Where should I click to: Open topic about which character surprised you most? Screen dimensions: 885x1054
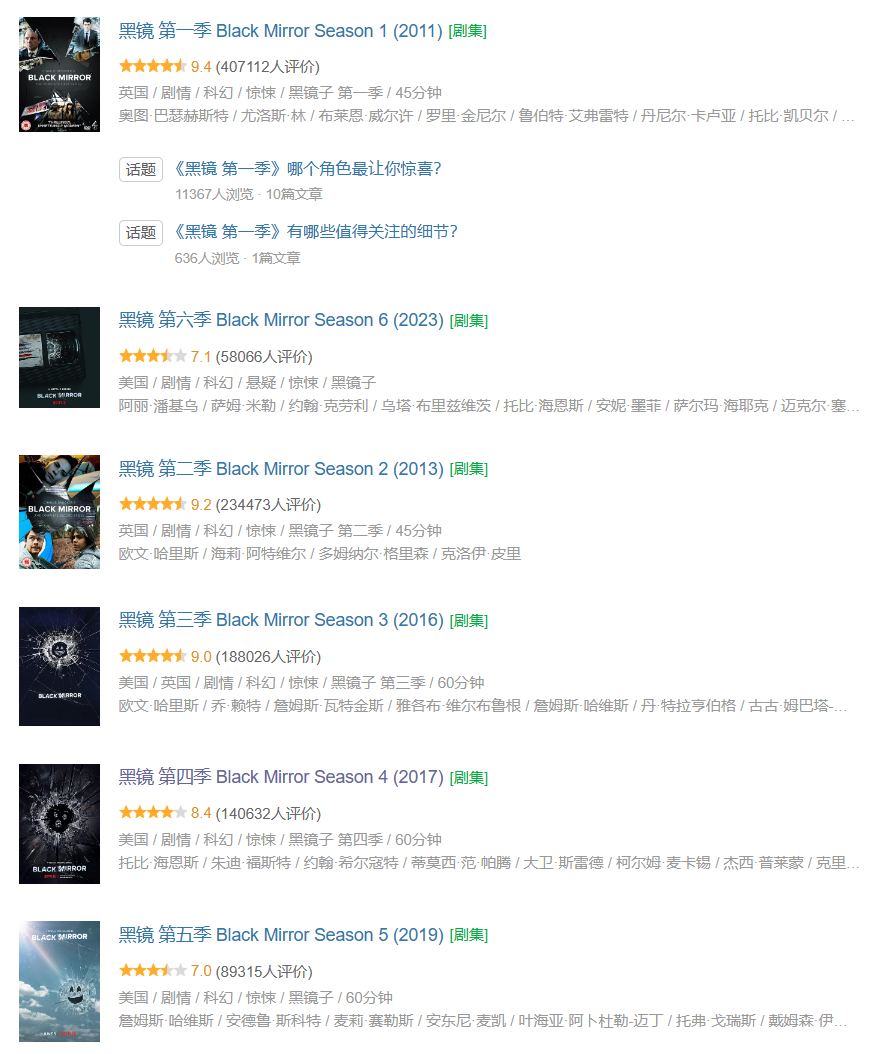[307, 169]
